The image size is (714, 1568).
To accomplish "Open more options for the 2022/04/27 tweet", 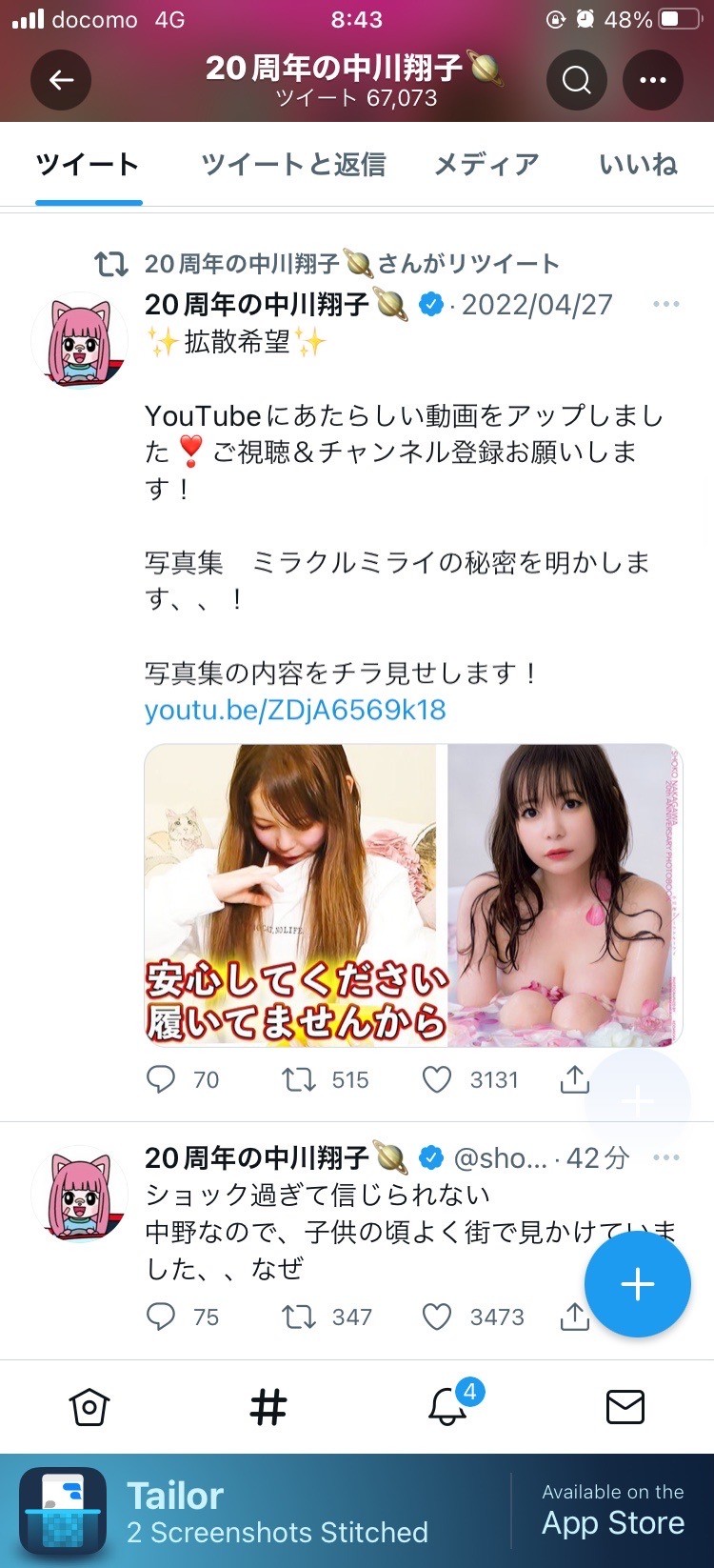I will [665, 304].
